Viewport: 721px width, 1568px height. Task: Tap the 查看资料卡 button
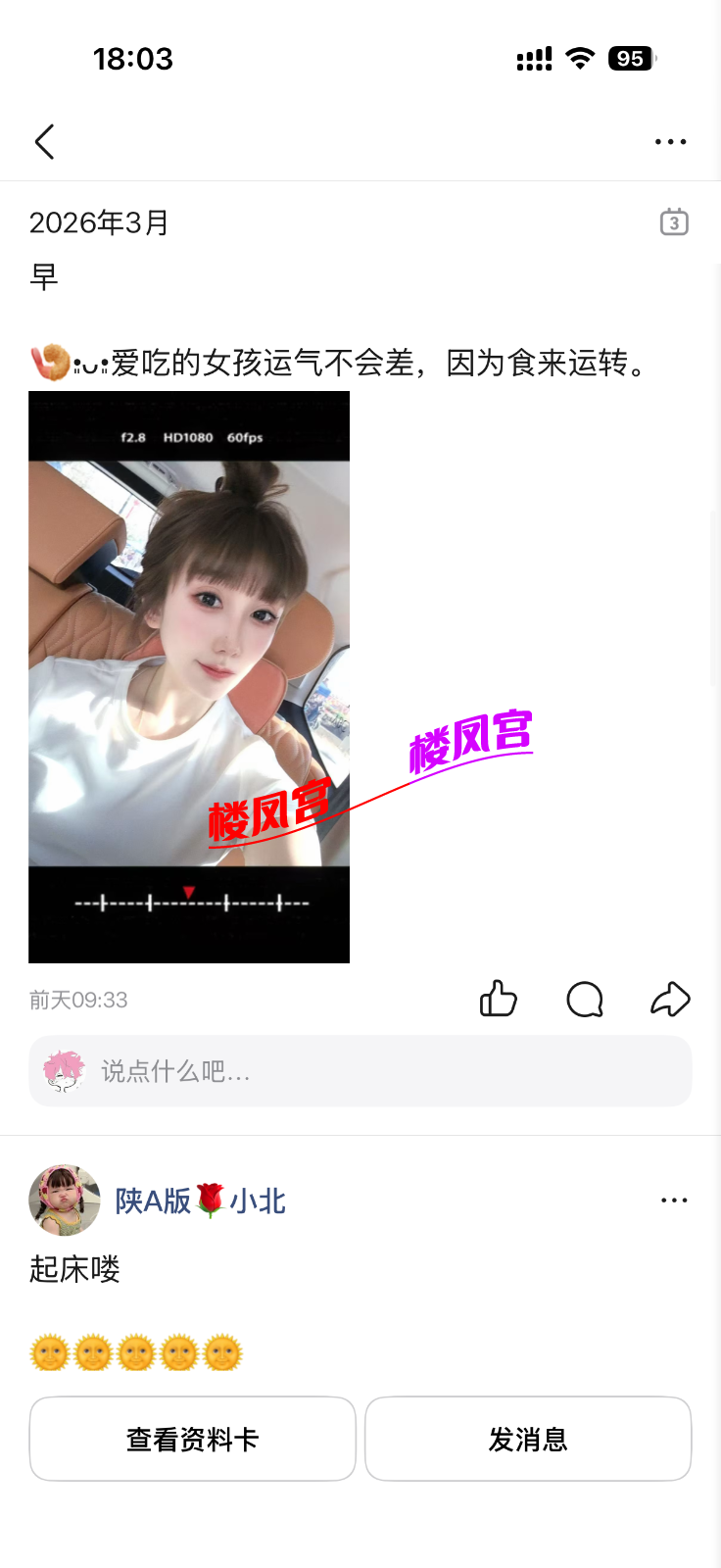pyautogui.click(x=192, y=1439)
